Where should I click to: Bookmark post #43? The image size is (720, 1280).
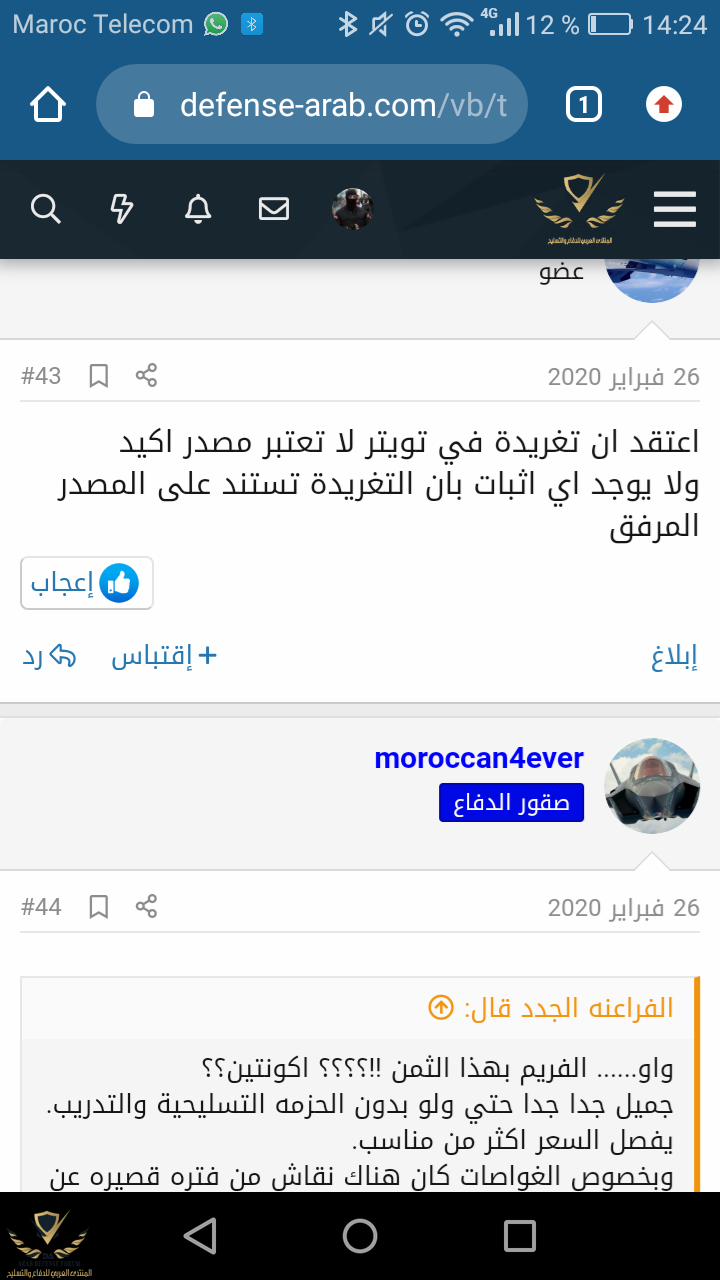coord(98,376)
